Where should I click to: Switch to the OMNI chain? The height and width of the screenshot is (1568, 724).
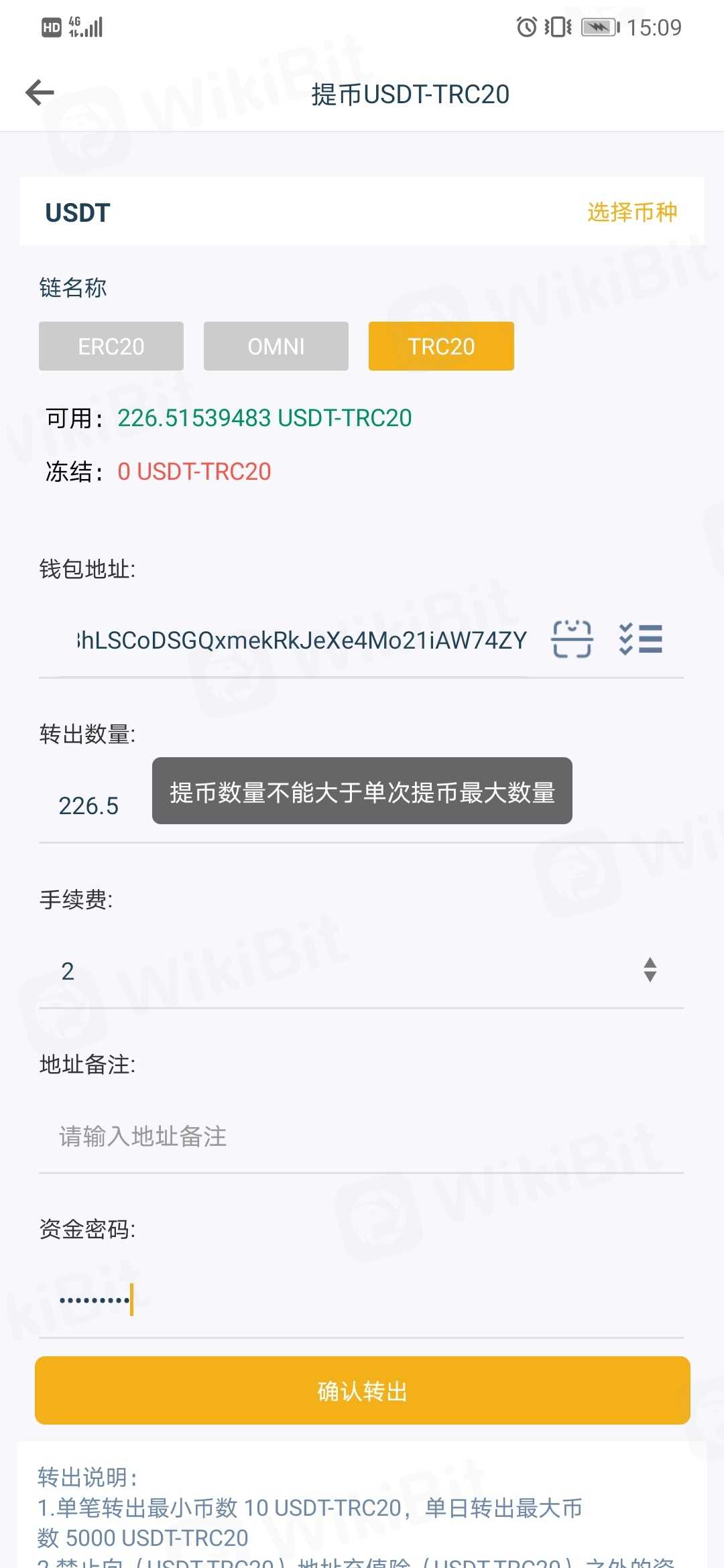276,346
